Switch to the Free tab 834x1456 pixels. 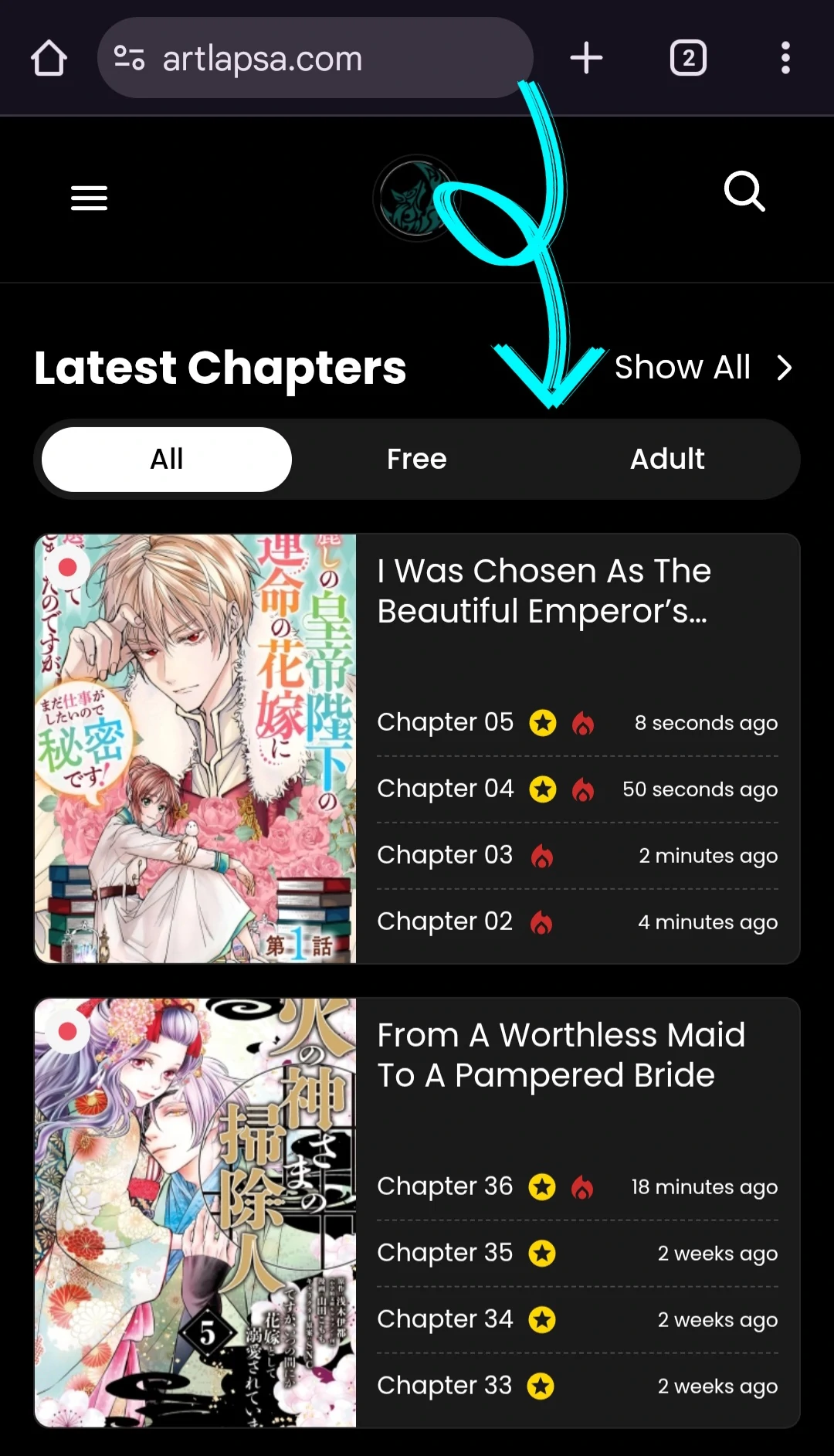click(416, 459)
